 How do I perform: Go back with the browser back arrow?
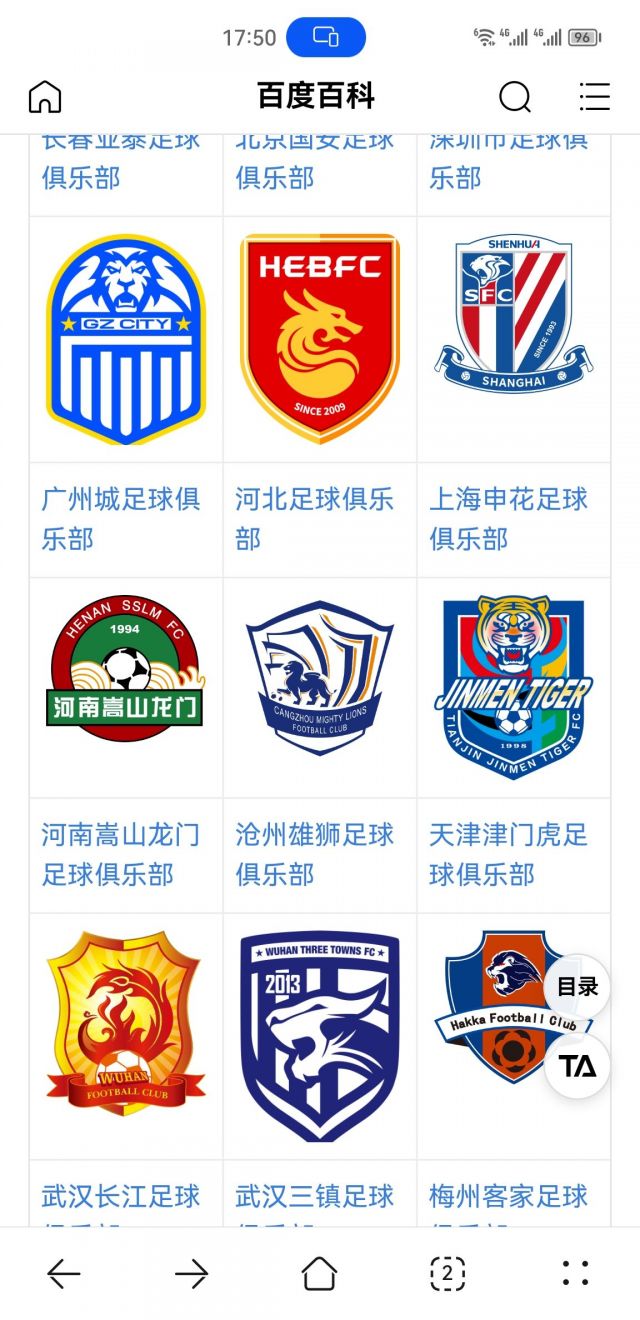click(64, 1273)
